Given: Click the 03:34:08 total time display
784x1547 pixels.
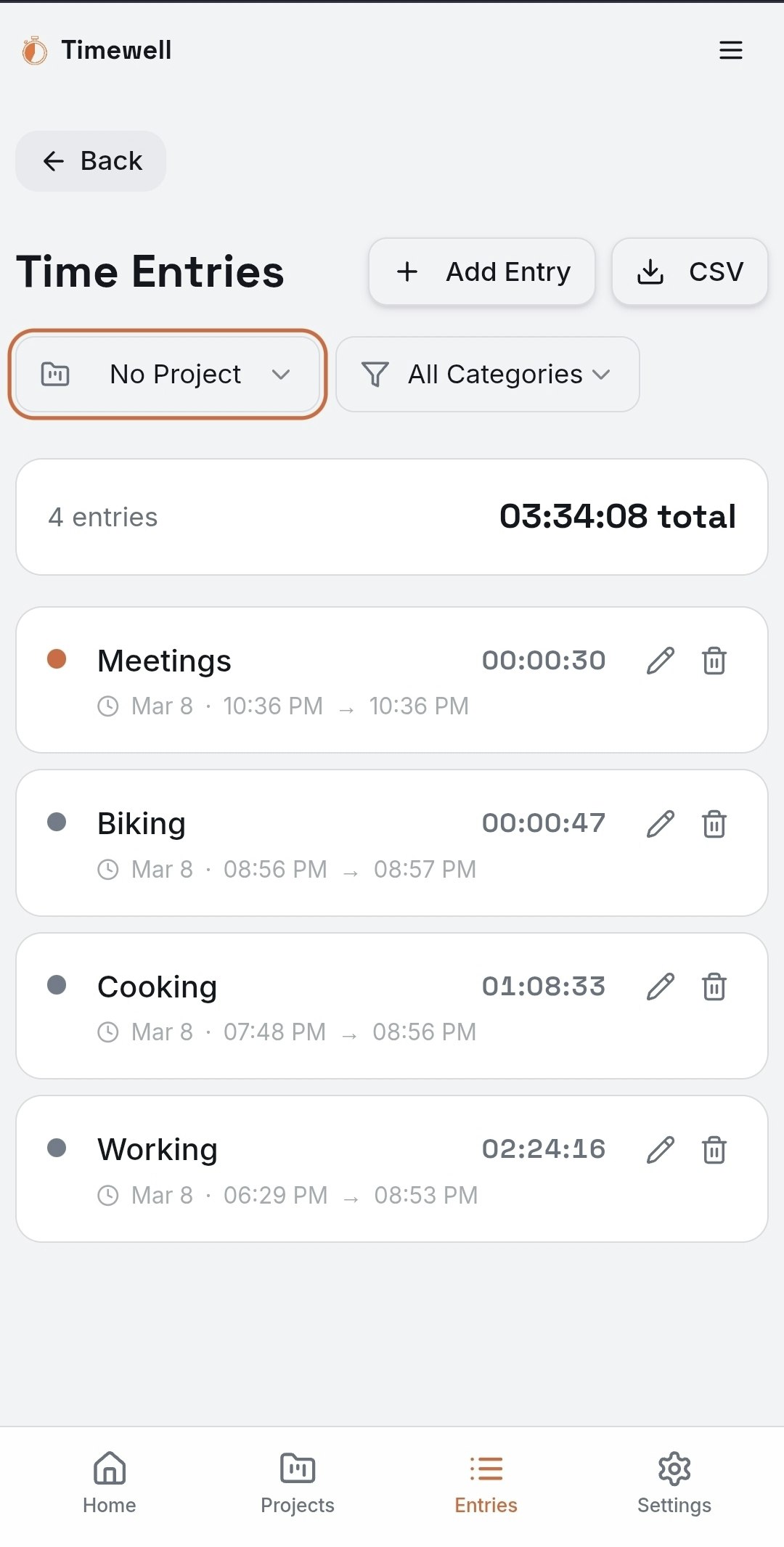Looking at the screenshot, I should pos(618,516).
